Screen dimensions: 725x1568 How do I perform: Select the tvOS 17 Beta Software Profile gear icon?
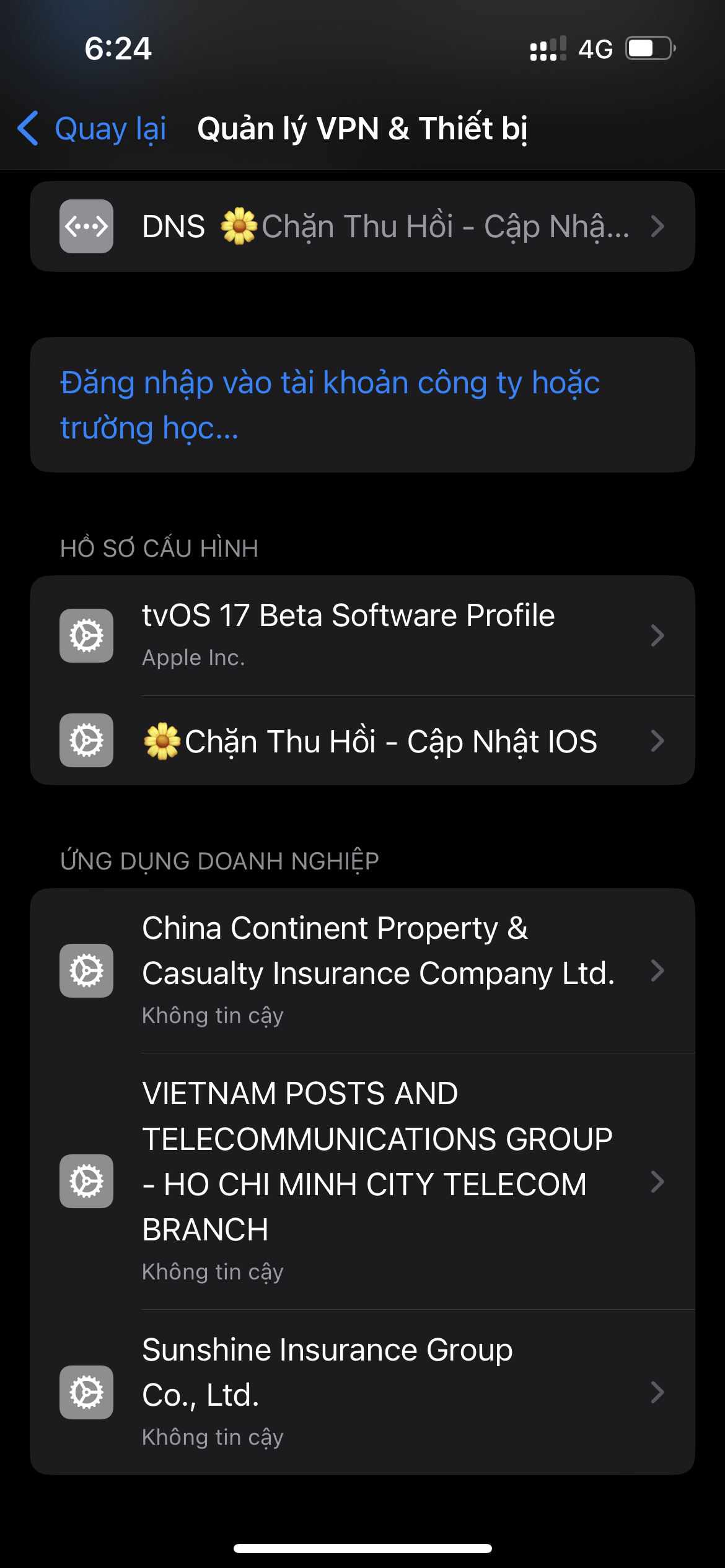pyautogui.click(x=86, y=635)
